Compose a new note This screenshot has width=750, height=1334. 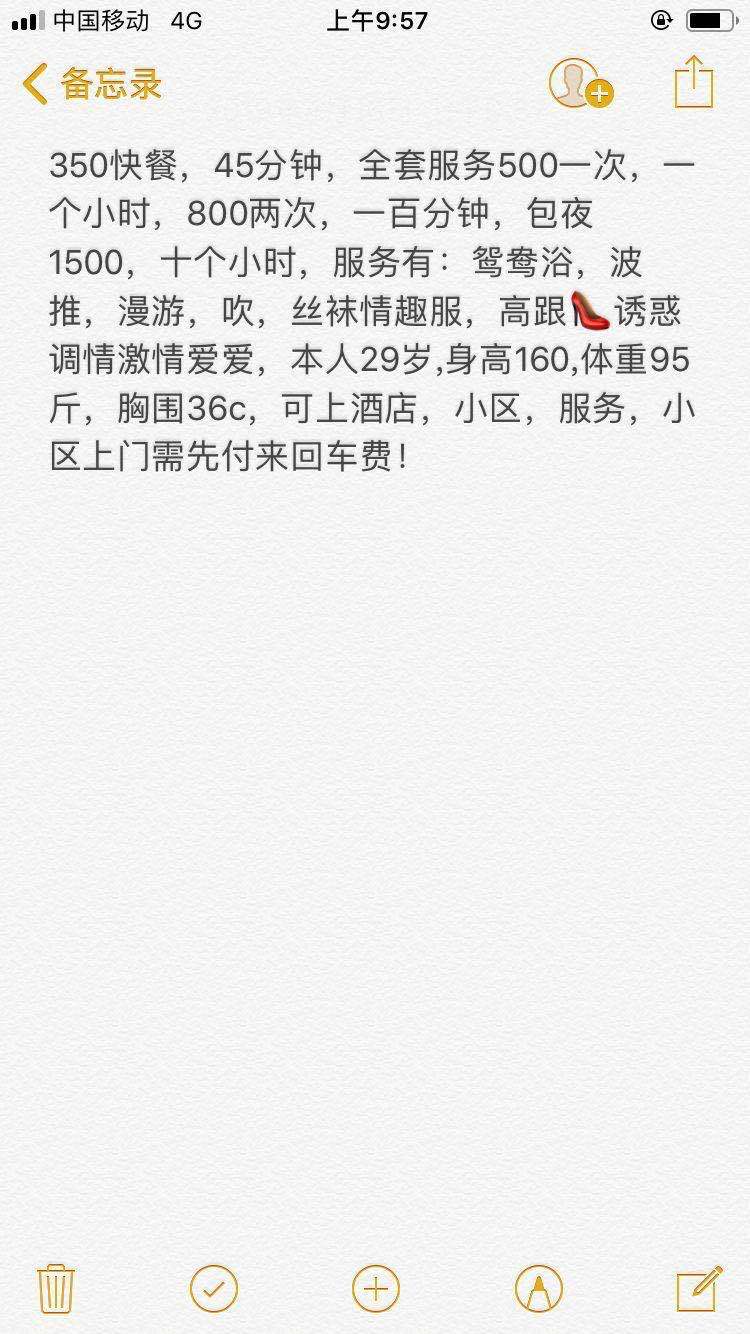coord(699,1288)
